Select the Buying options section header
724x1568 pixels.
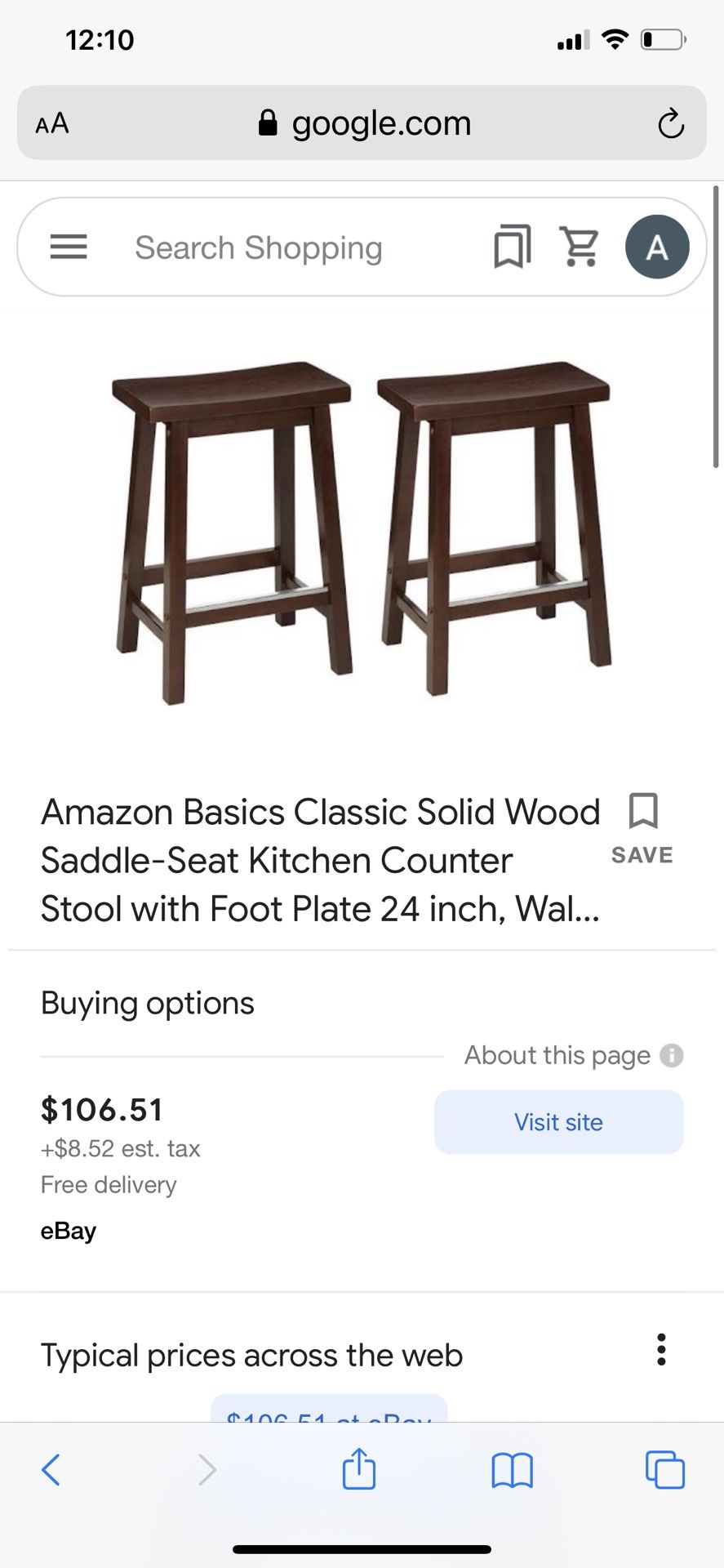[x=148, y=1003]
